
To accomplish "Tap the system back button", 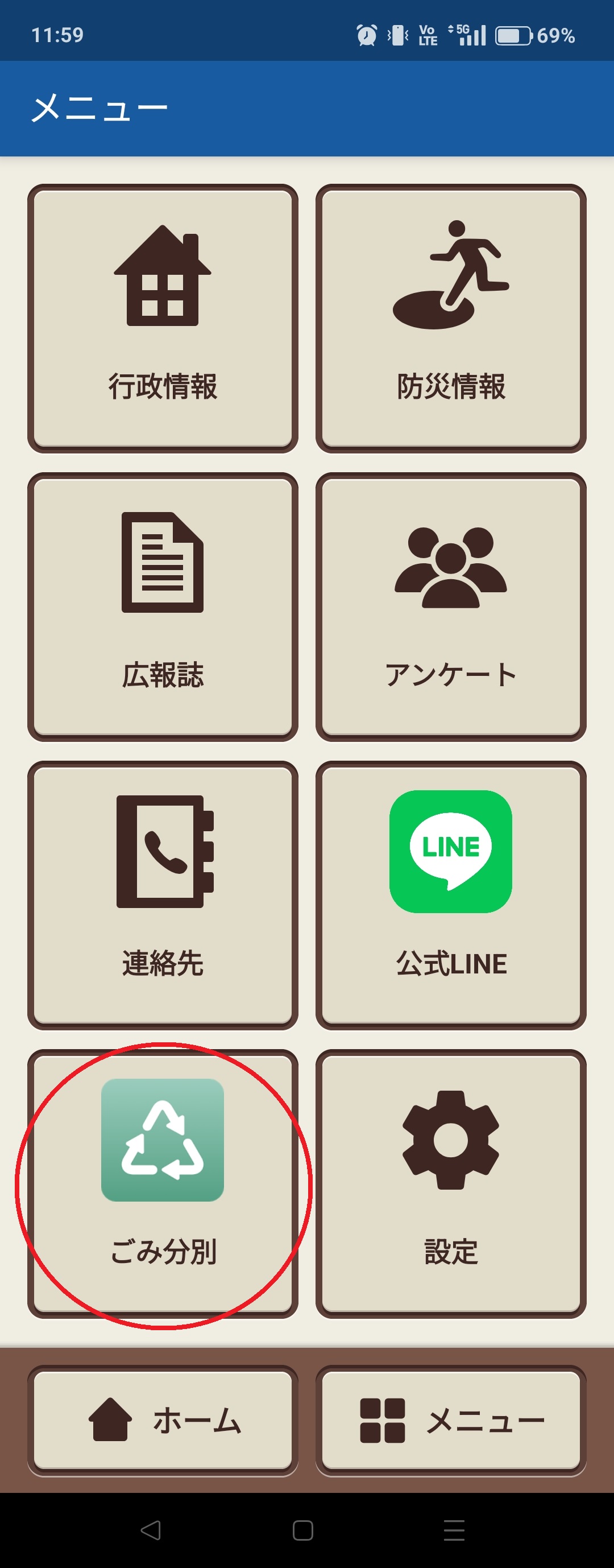I will (x=151, y=1530).
